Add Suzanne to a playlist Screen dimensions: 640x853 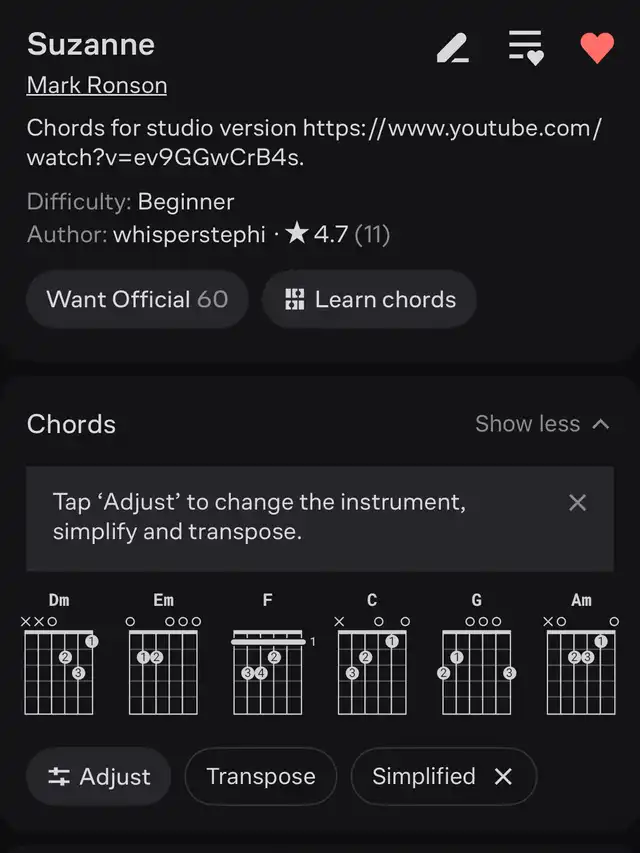click(x=525, y=47)
